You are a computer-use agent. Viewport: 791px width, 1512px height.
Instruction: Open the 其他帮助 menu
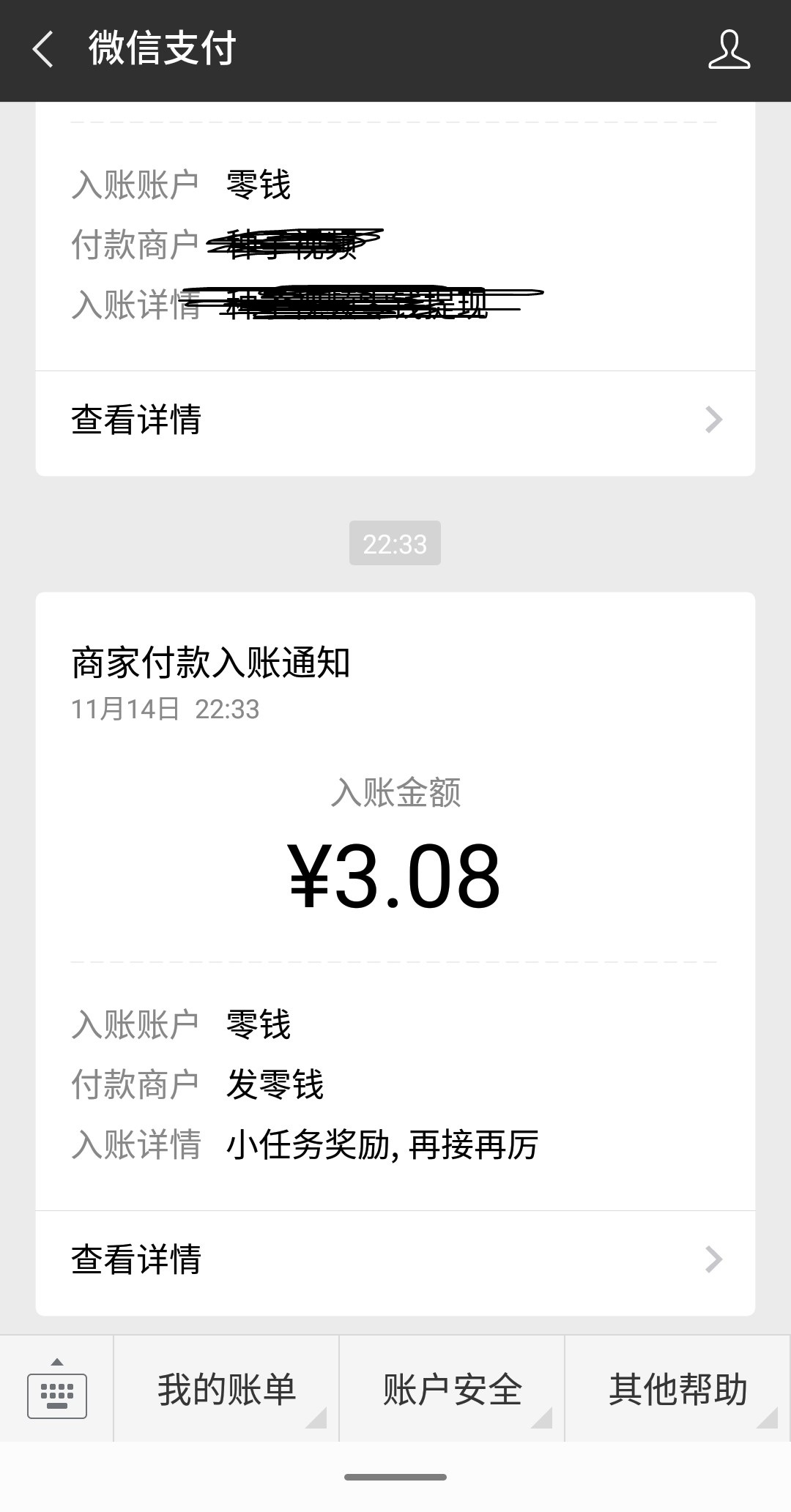pyautogui.click(x=677, y=1390)
